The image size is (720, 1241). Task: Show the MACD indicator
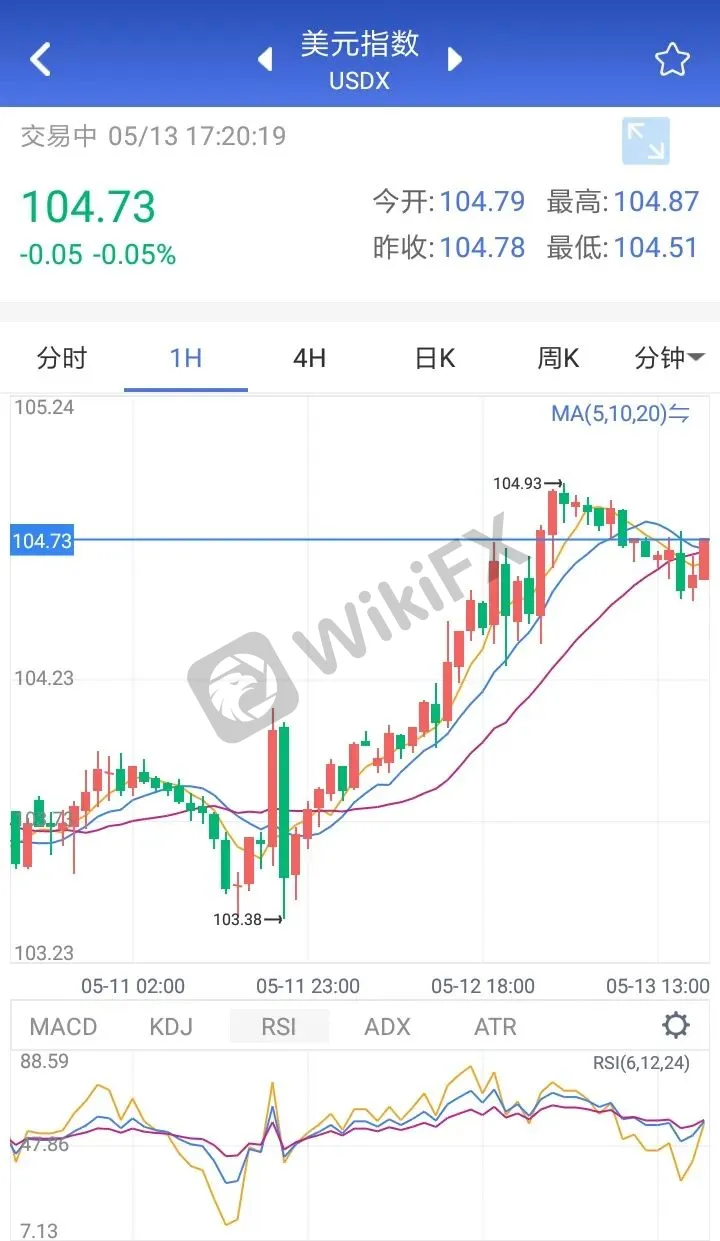click(x=64, y=1026)
